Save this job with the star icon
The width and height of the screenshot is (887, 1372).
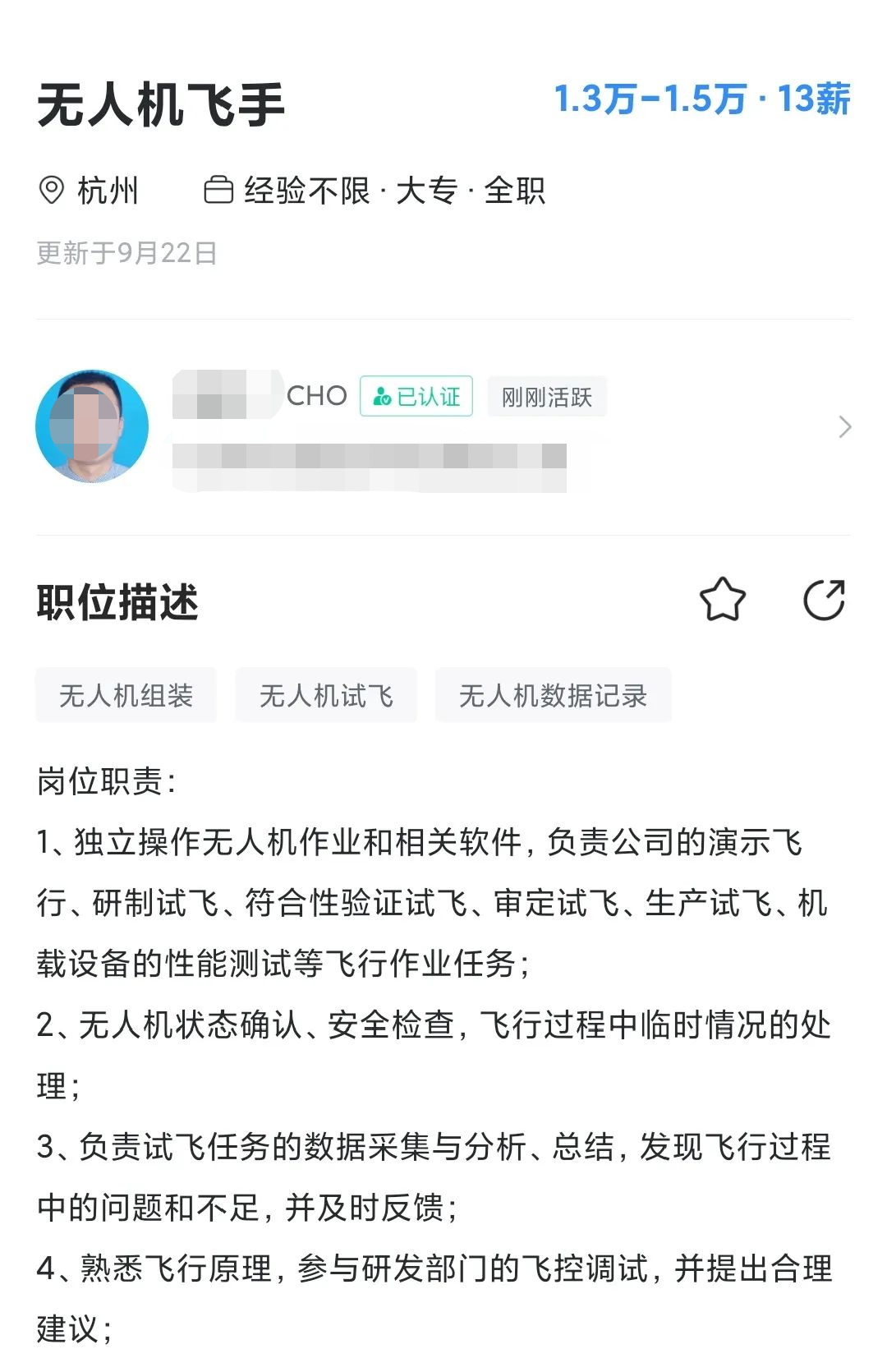pyautogui.click(x=722, y=600)
